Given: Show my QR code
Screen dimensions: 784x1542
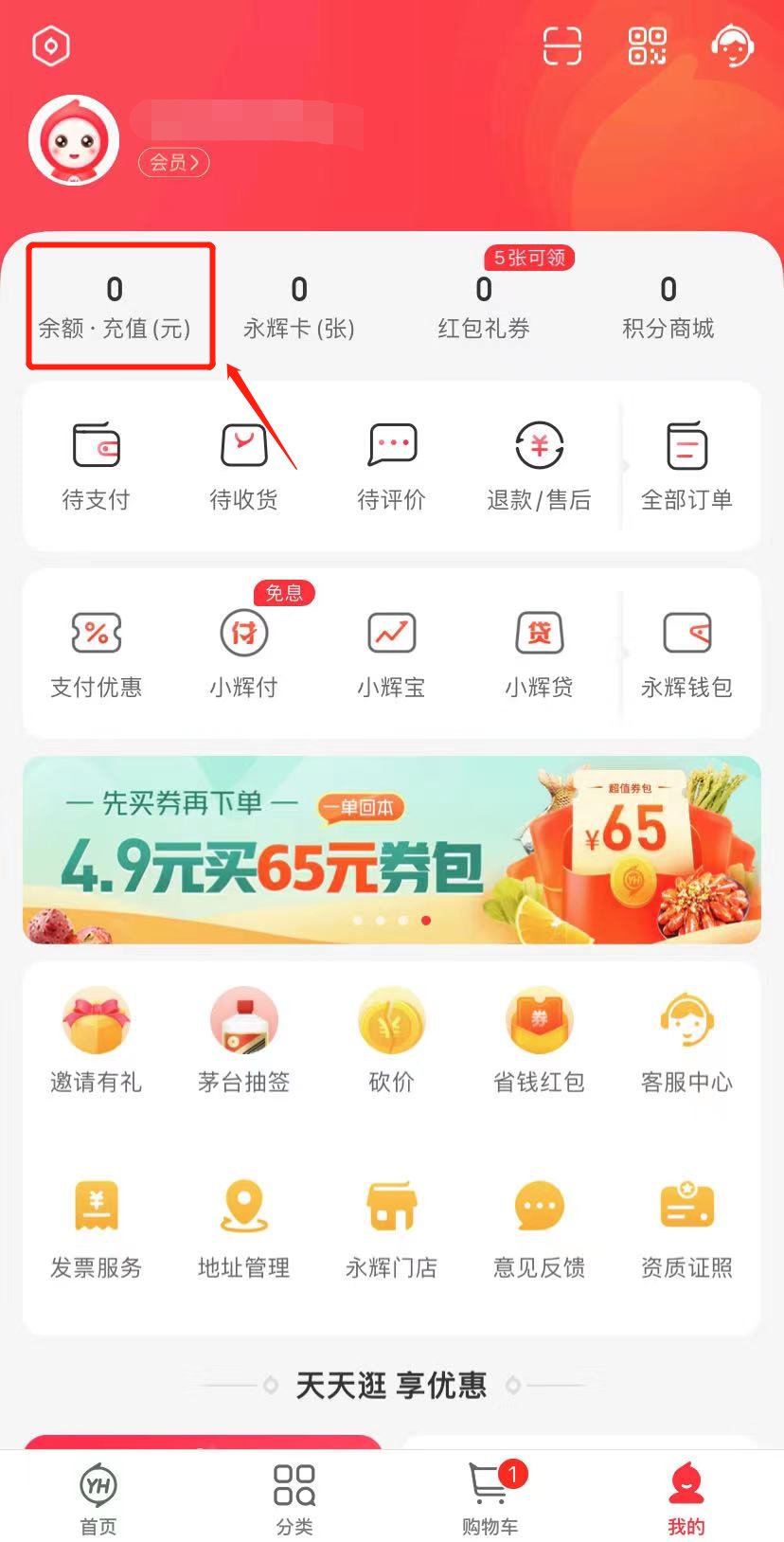Looking at the screenshot, I should (x=648, y=45).
